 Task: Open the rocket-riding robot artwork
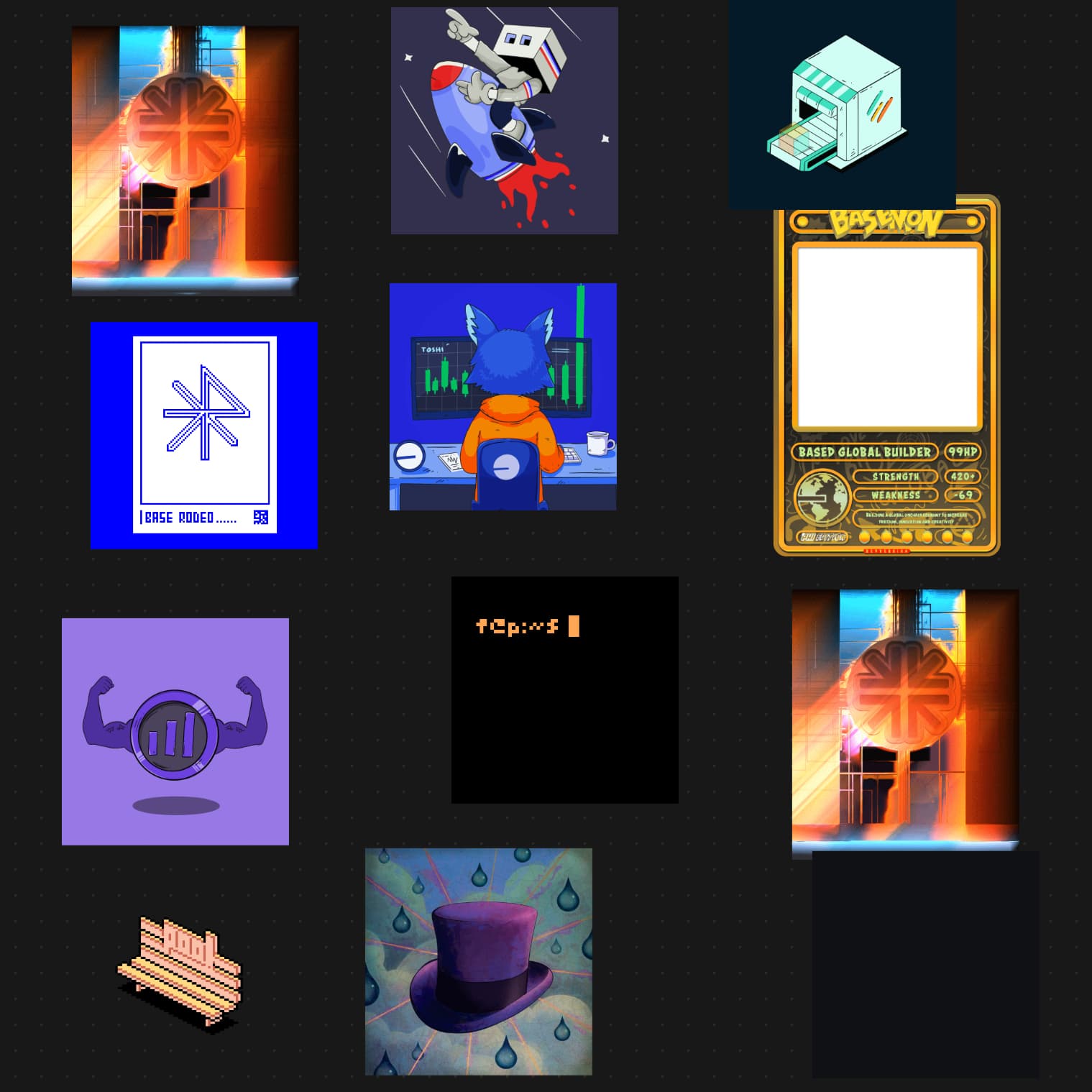[x=504, y=121]
